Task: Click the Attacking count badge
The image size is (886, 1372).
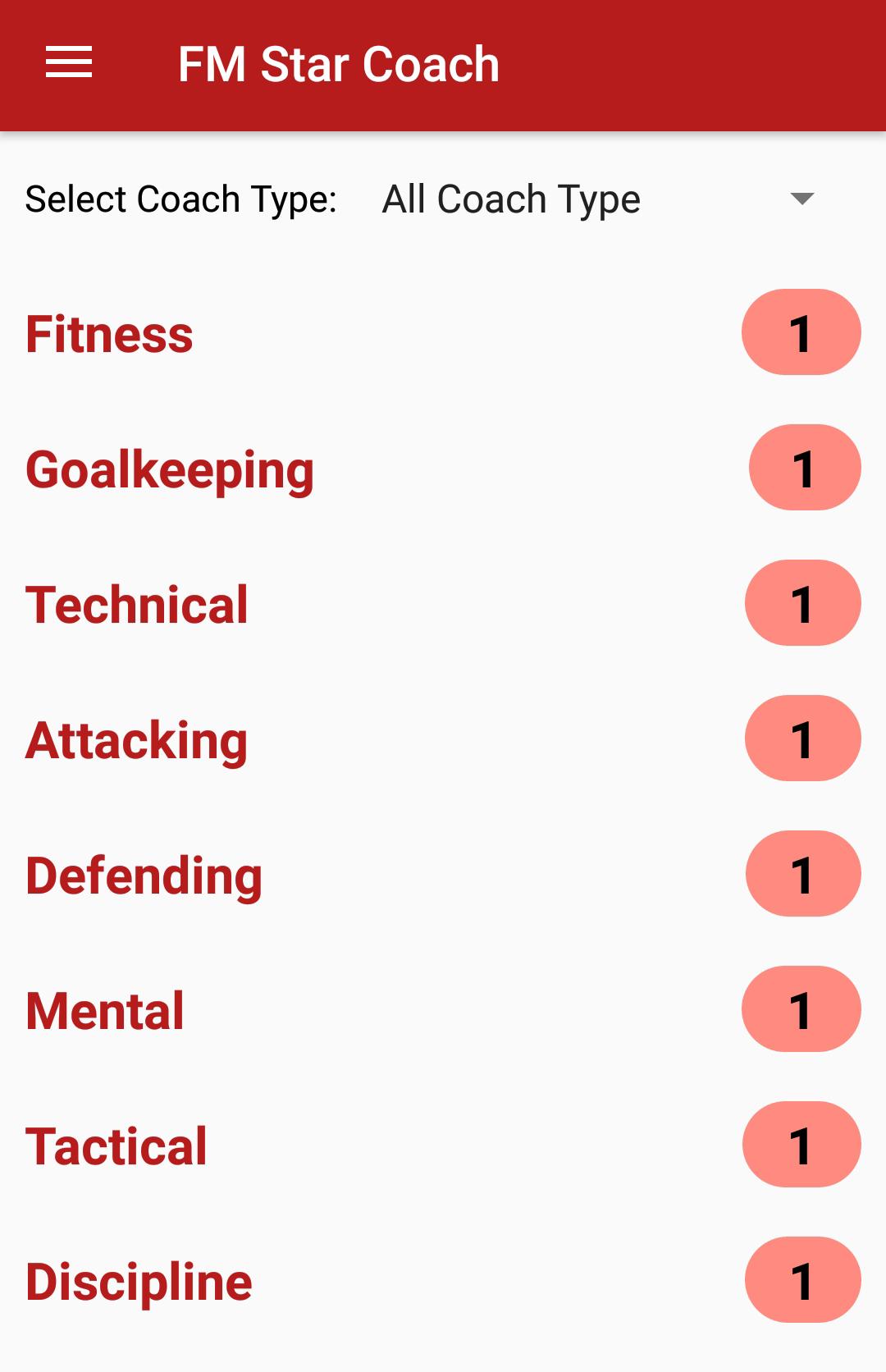Action: pos(801,739)
